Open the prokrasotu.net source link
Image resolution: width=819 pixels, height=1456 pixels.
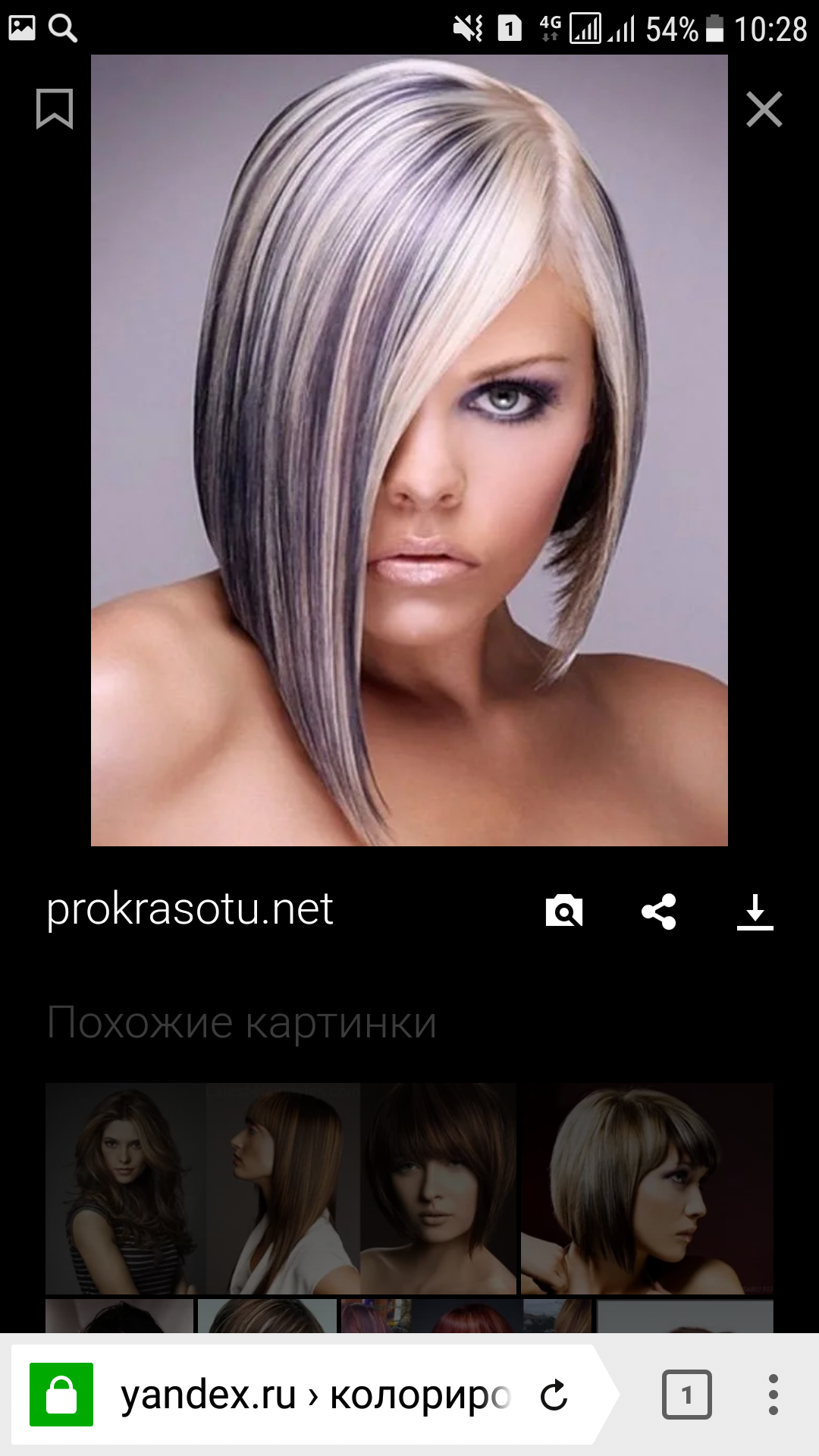[x=190, y=909]
